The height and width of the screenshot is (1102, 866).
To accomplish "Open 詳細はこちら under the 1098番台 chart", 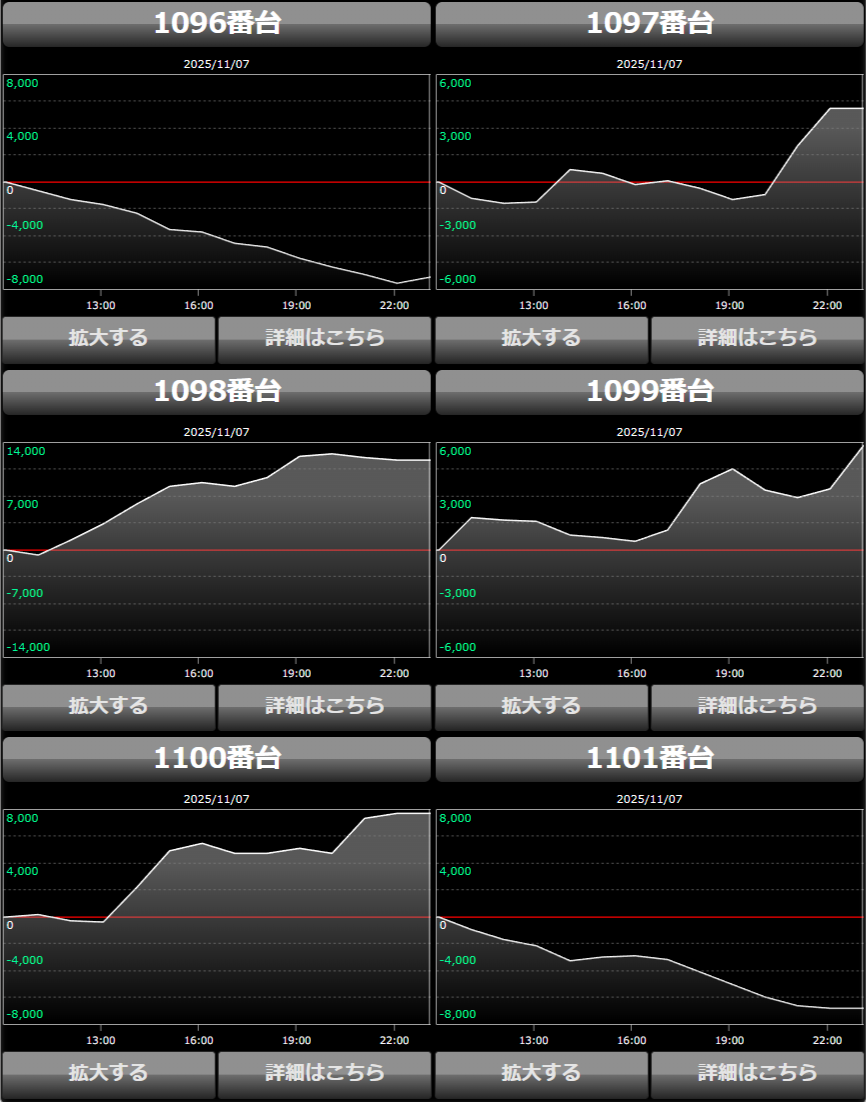I will pyautogui.click(x=324, y=707).
